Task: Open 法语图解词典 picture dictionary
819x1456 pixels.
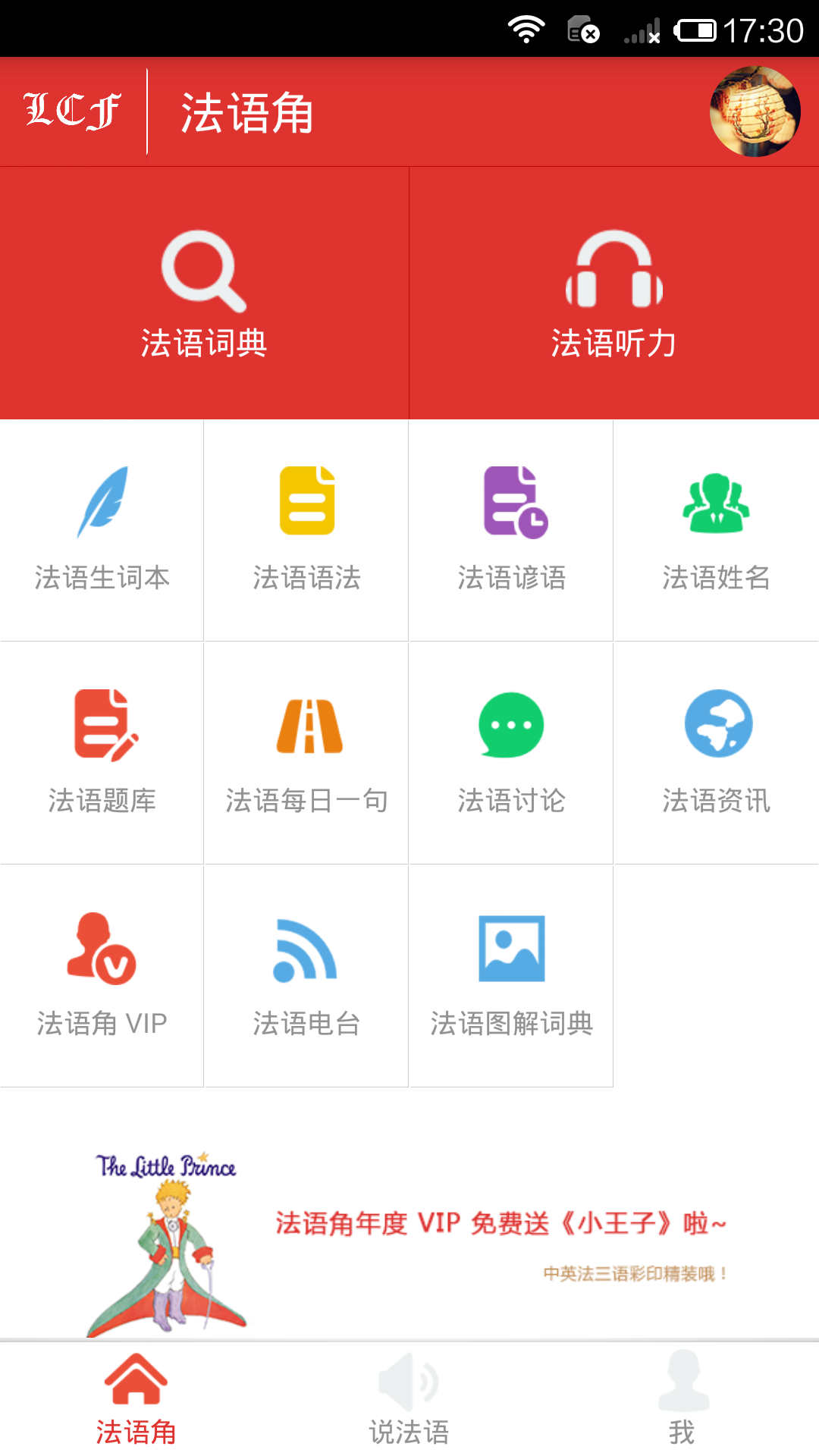Action: (512, 975)
